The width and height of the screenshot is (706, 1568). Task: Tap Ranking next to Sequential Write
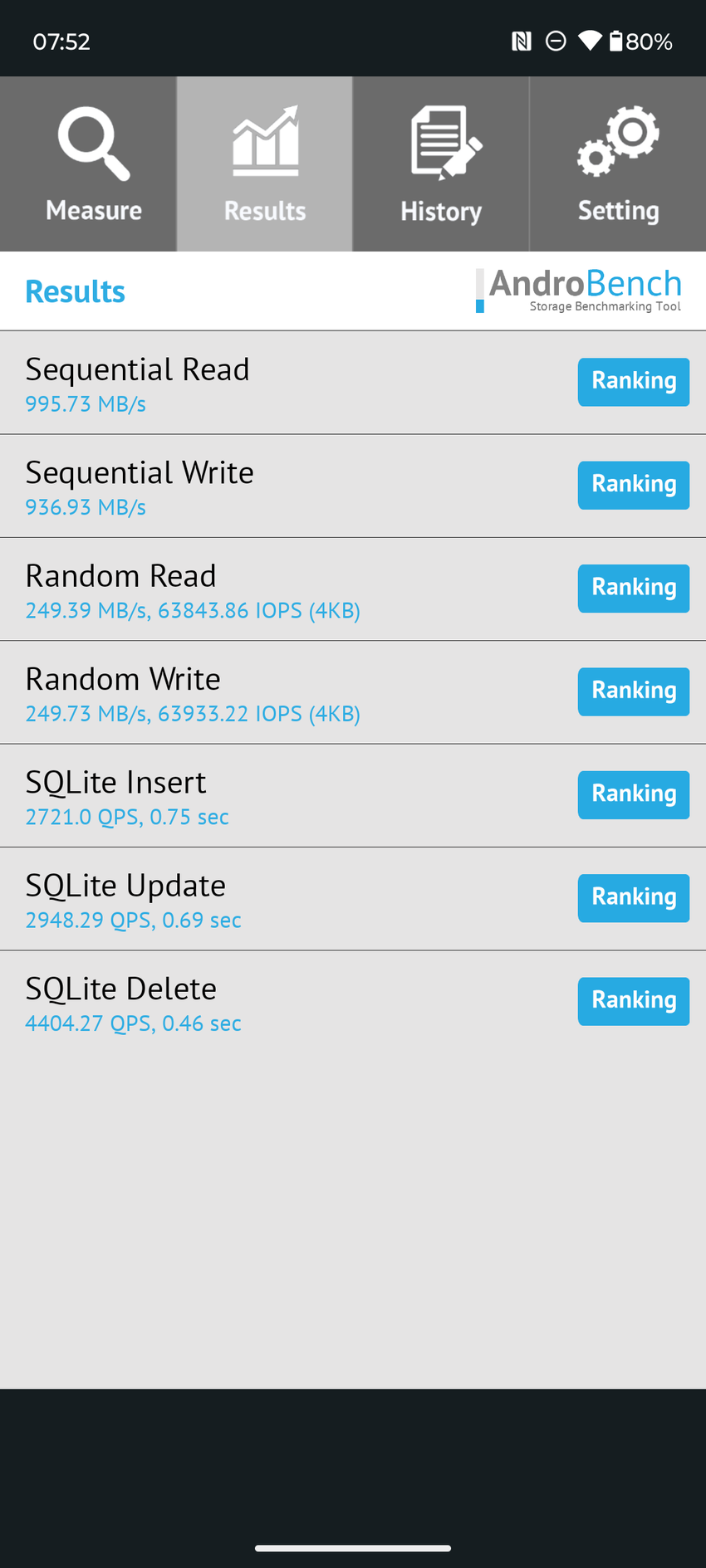click(633, 485)
